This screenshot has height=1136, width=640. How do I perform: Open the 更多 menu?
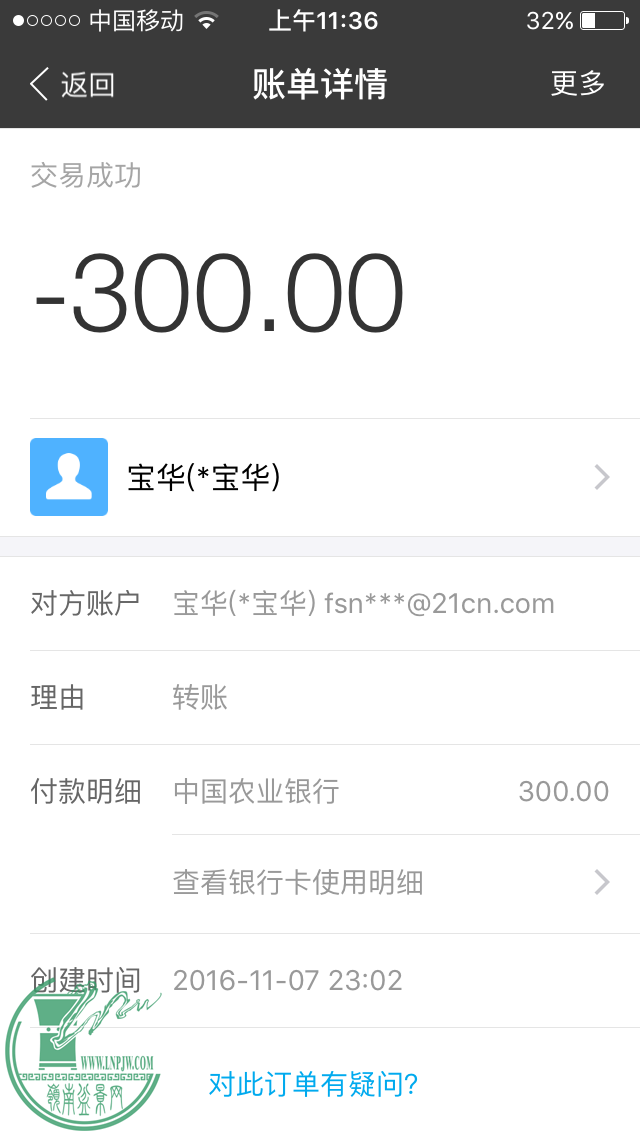tap(578, 84)
